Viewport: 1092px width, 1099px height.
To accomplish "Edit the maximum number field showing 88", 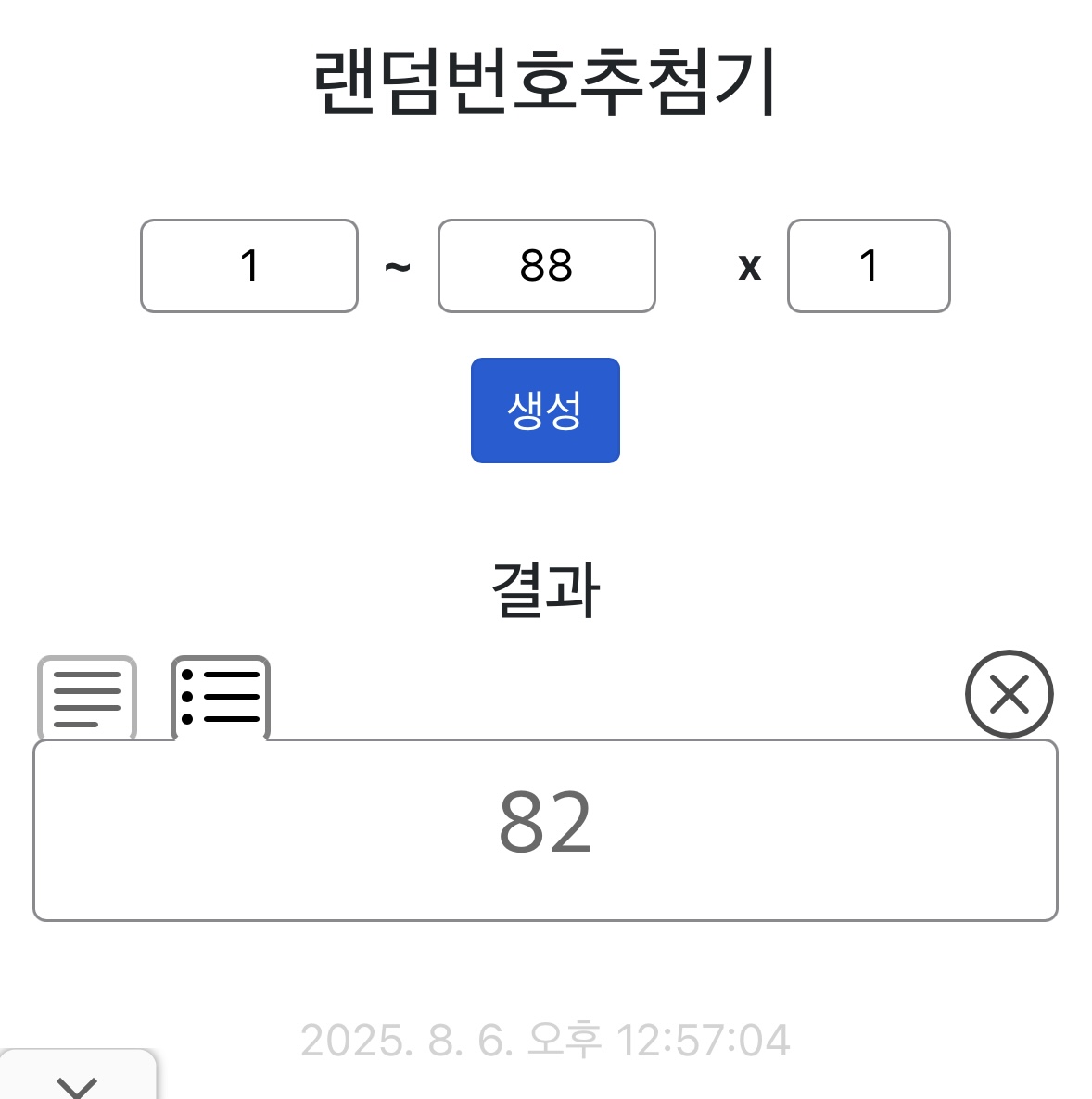I will pyautogui.click(x=546, y=266).
